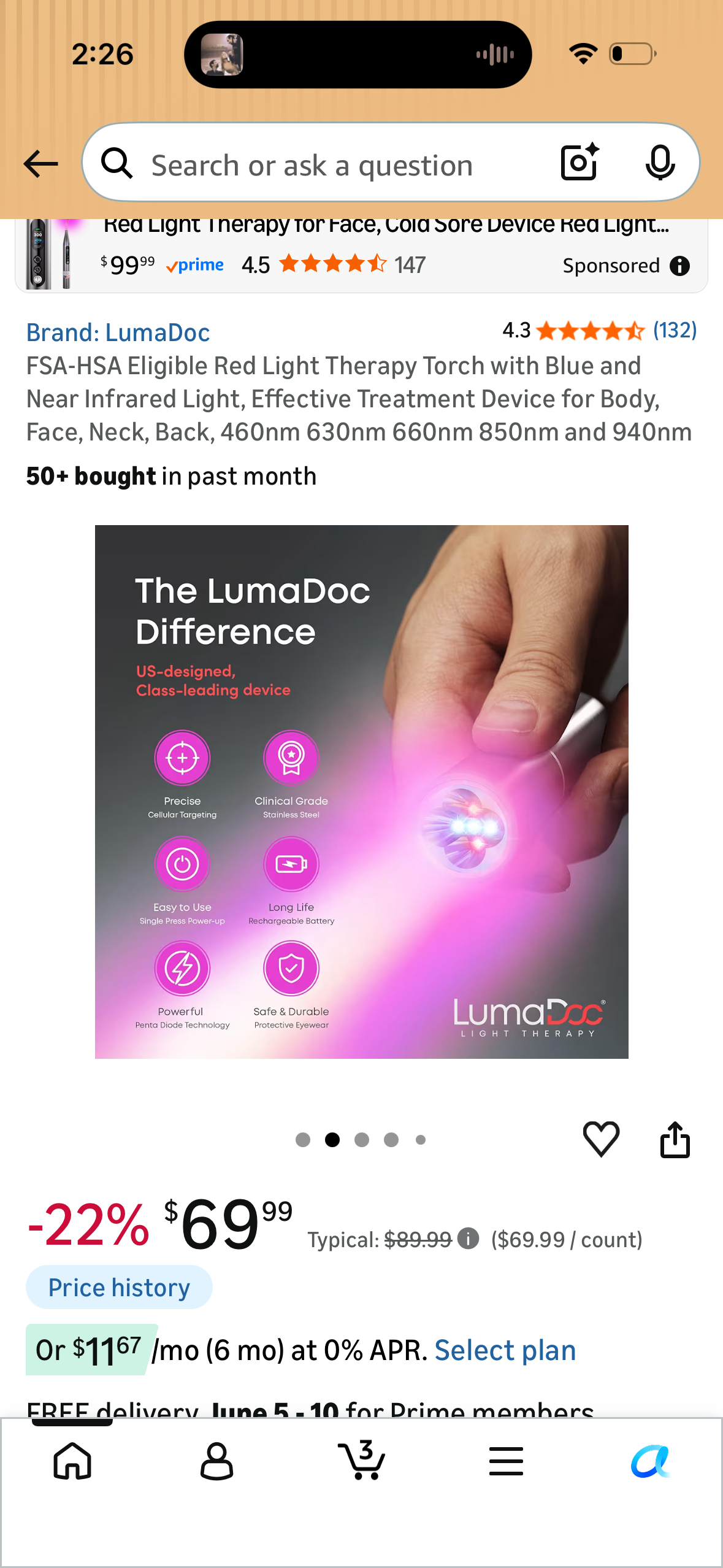Go back with the arrow icon
Image resolution: width=723 pixels, height=1568 pixels.
(40, 164)
